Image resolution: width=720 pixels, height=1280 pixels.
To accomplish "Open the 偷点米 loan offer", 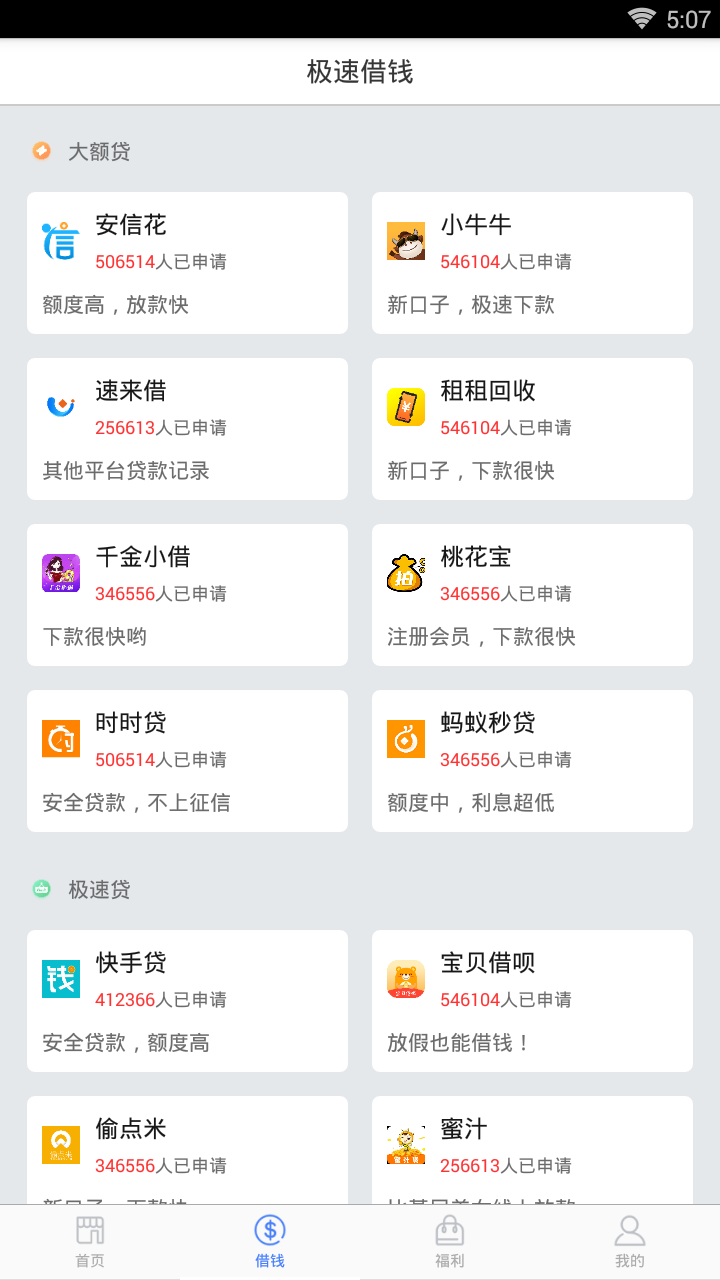I will click(187, 1150).
